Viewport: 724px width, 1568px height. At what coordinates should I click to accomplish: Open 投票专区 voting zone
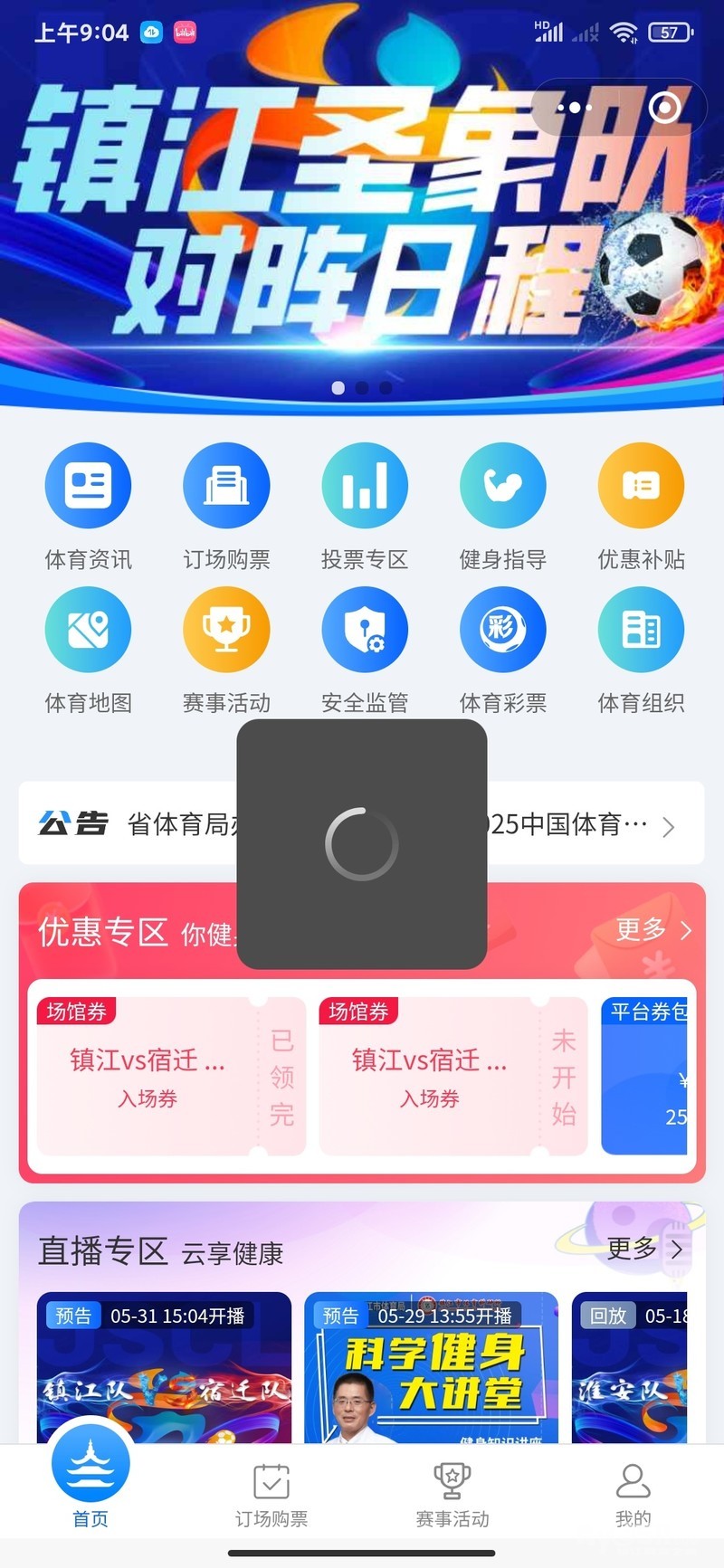click(365, 486)
